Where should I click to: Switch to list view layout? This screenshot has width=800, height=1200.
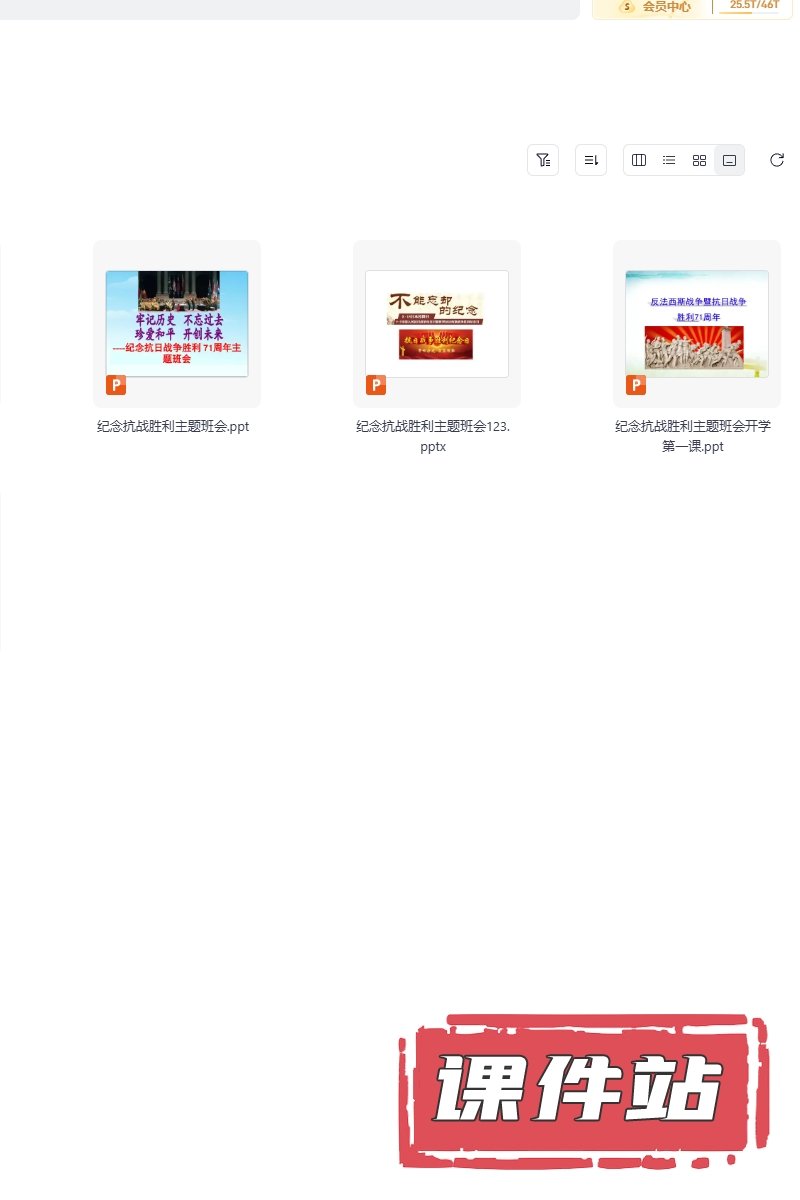coord(669,160)
